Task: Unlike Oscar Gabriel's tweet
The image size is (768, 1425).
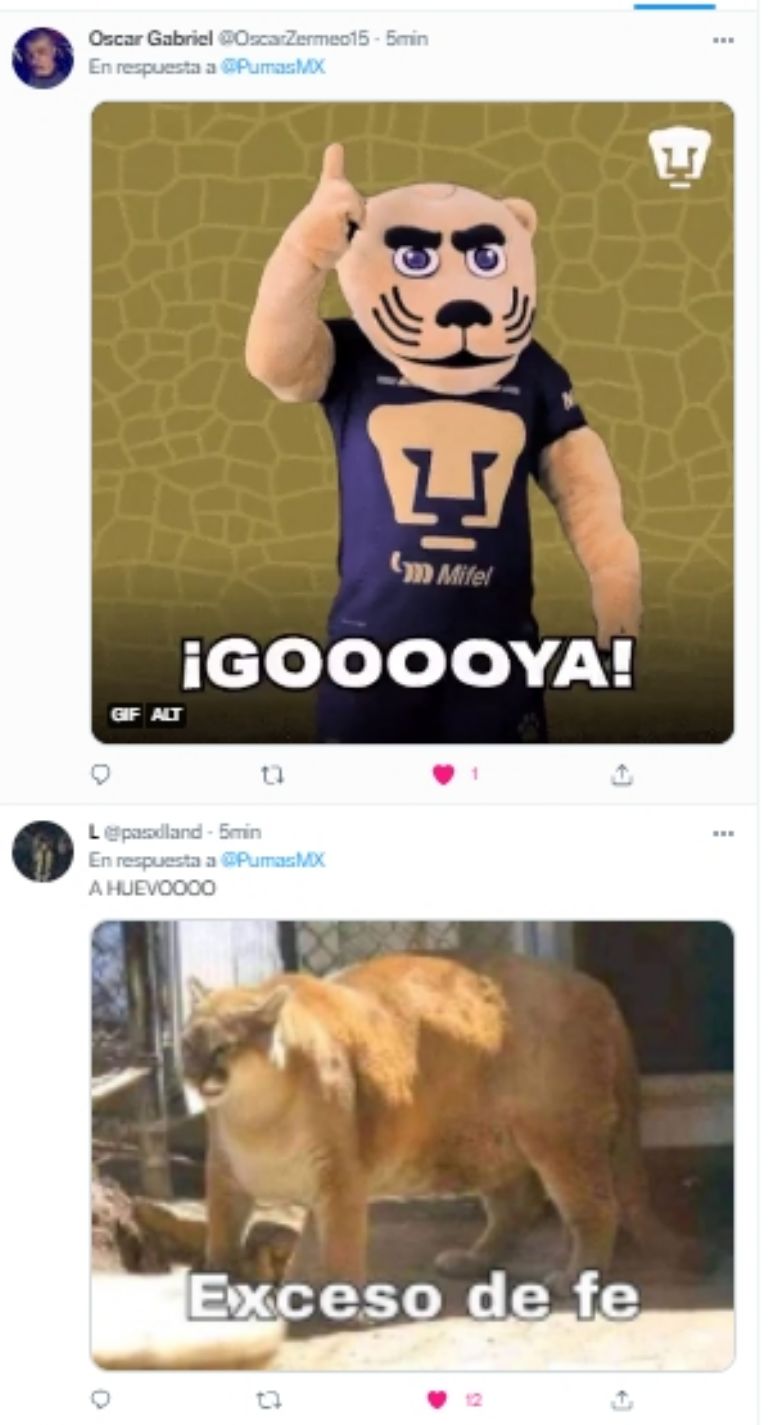Action: 443,774
